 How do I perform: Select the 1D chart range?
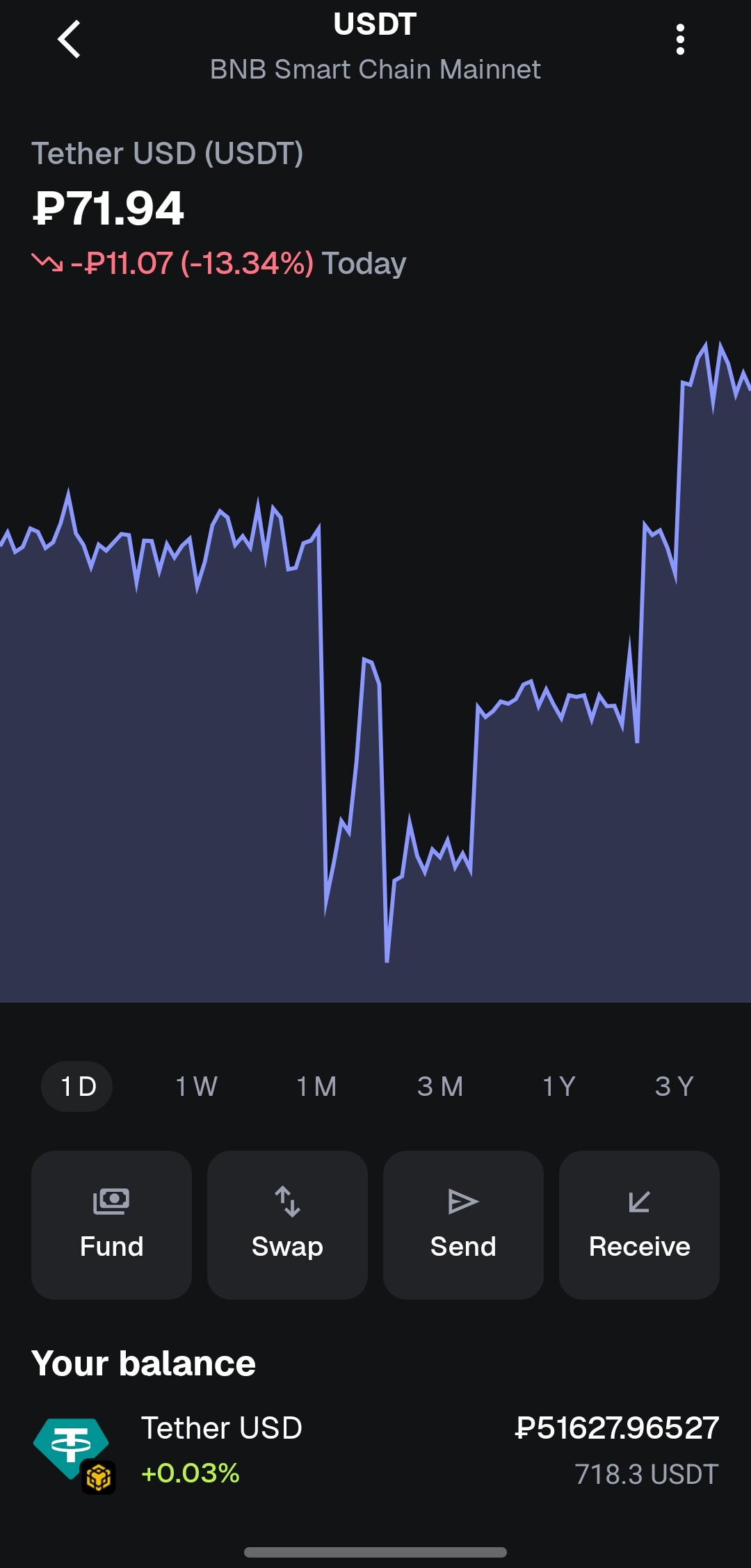coord(77,1086)
